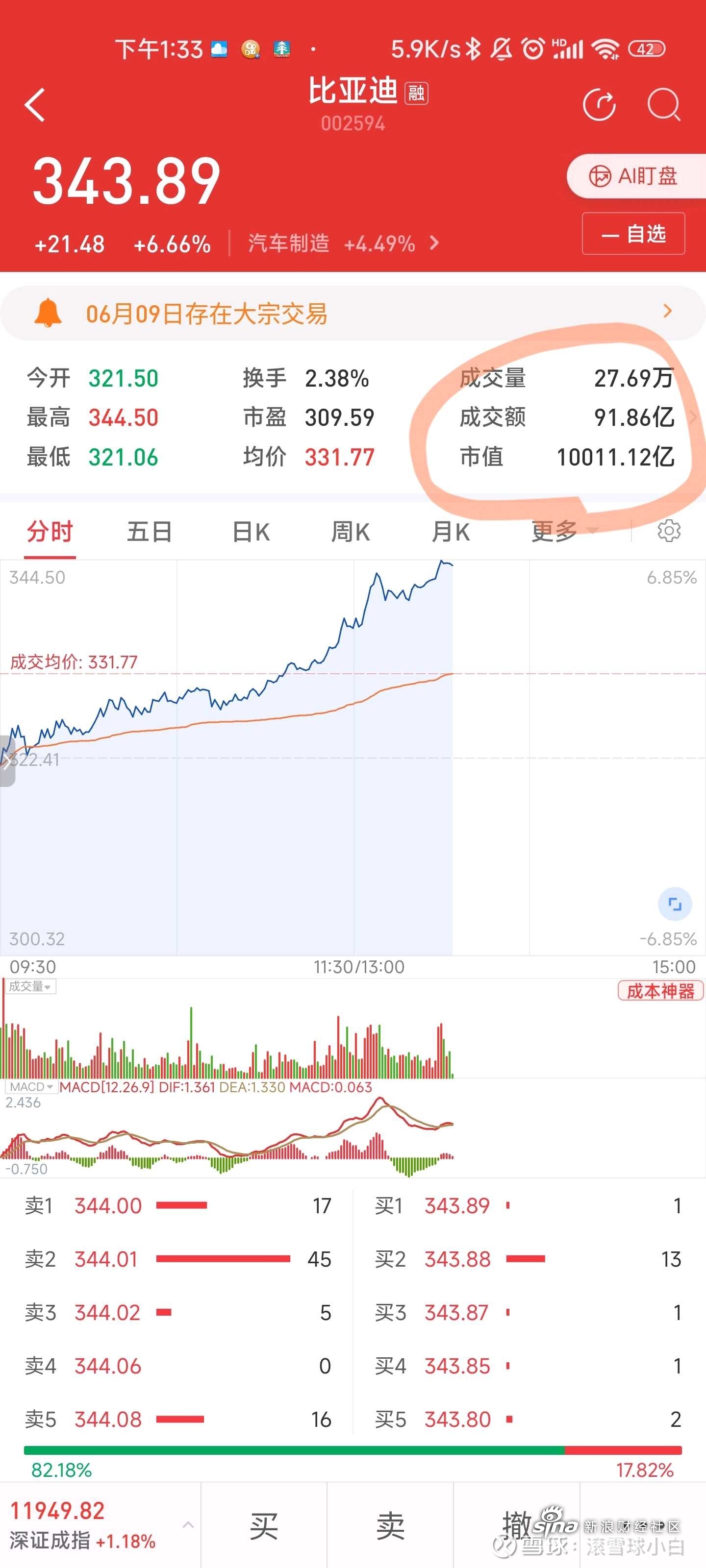Open 汽车制造 sector details
This screenshot has height=1568, width=706.
(344, 244)
